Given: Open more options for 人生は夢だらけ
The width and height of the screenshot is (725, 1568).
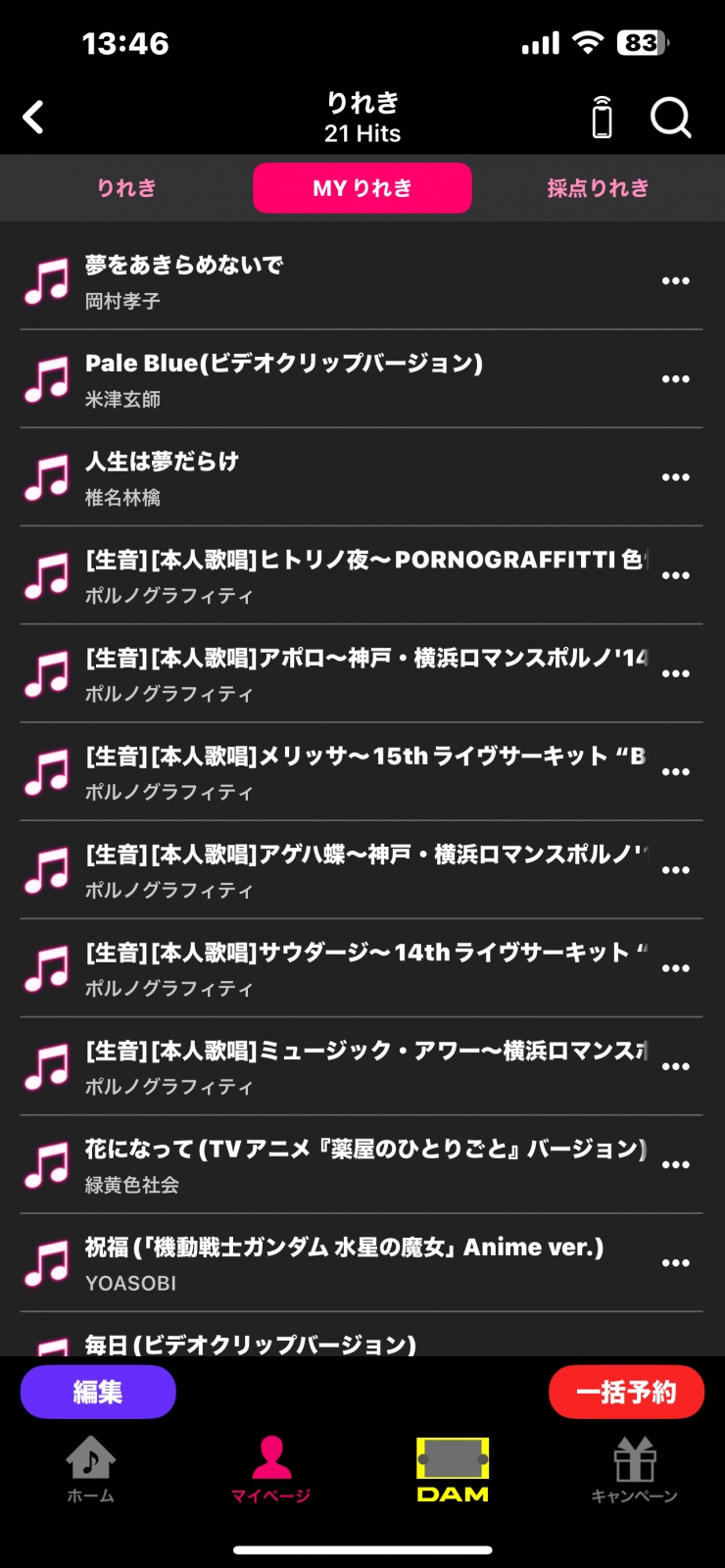Looking at the screenshot, I should 675,477.
